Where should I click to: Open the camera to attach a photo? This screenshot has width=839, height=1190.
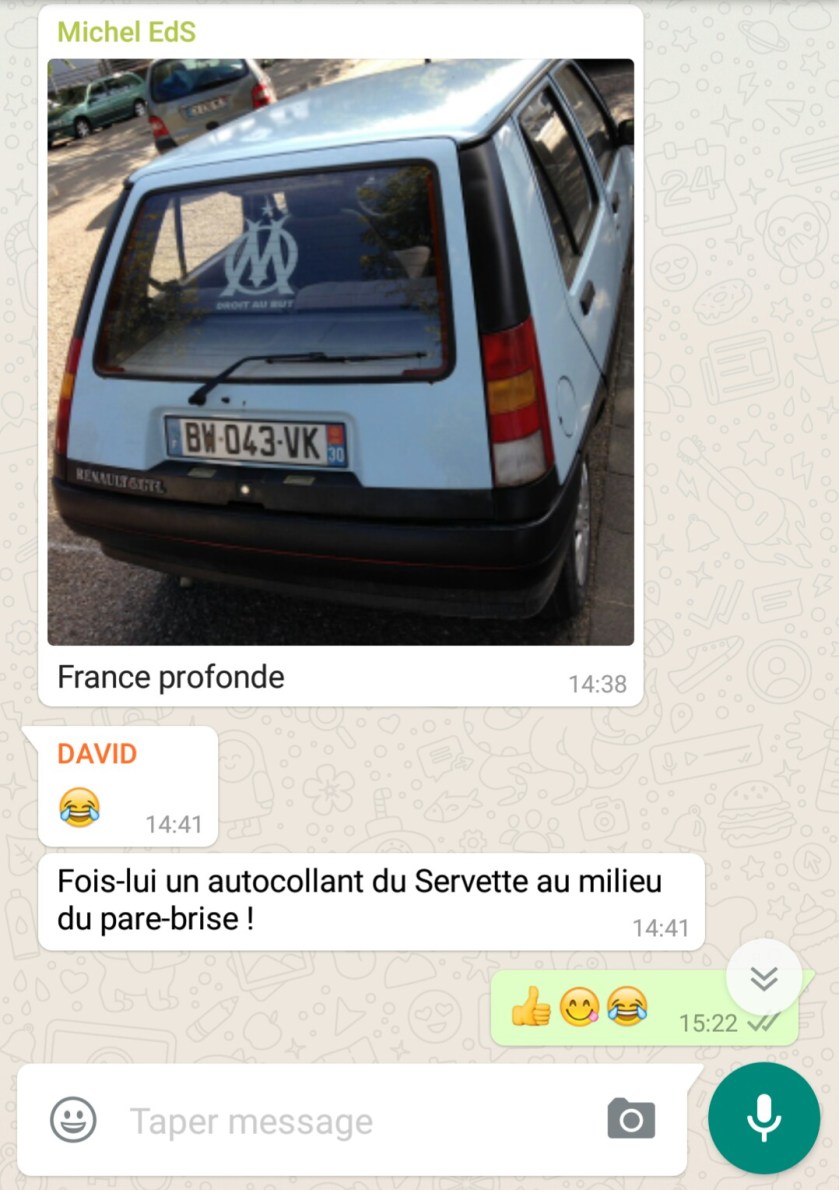631,1119
